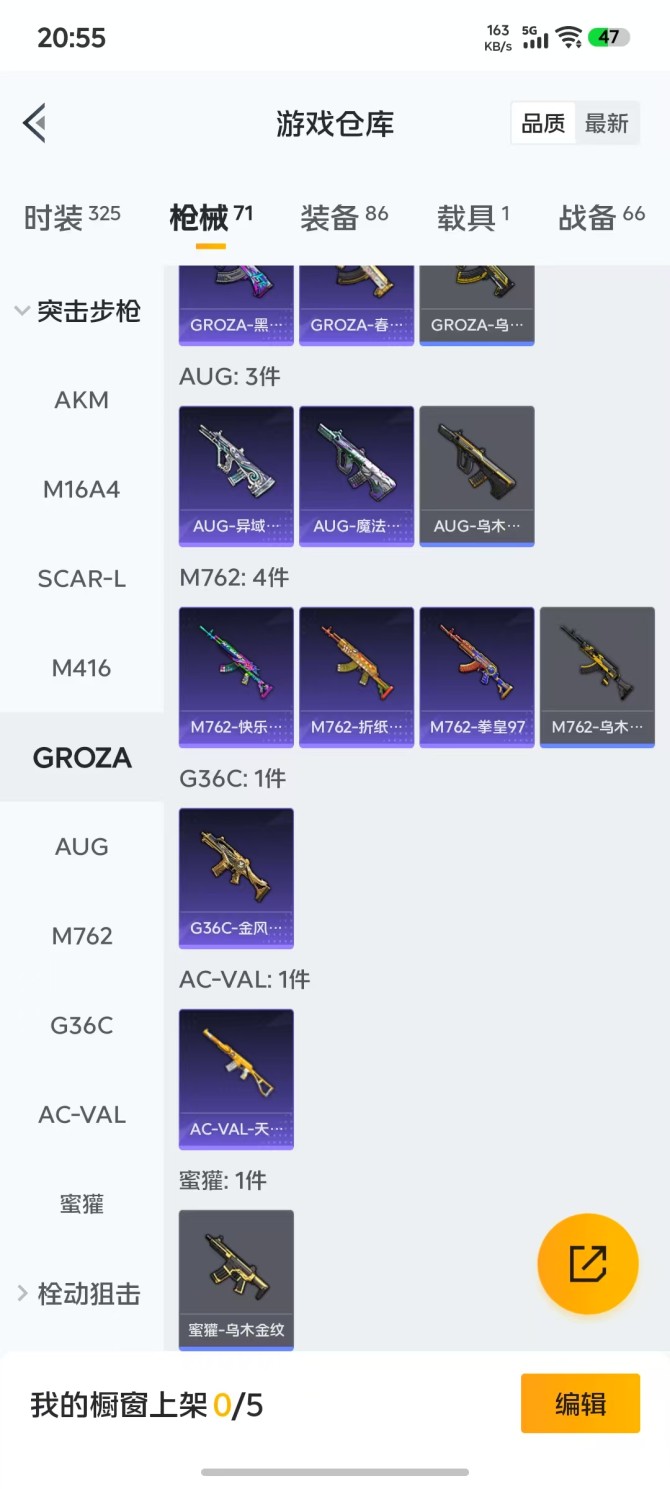This screenshot has height=1489, width=670.
Task: Collapse the 突击步枪 category
Action: (x=78, y=311)
